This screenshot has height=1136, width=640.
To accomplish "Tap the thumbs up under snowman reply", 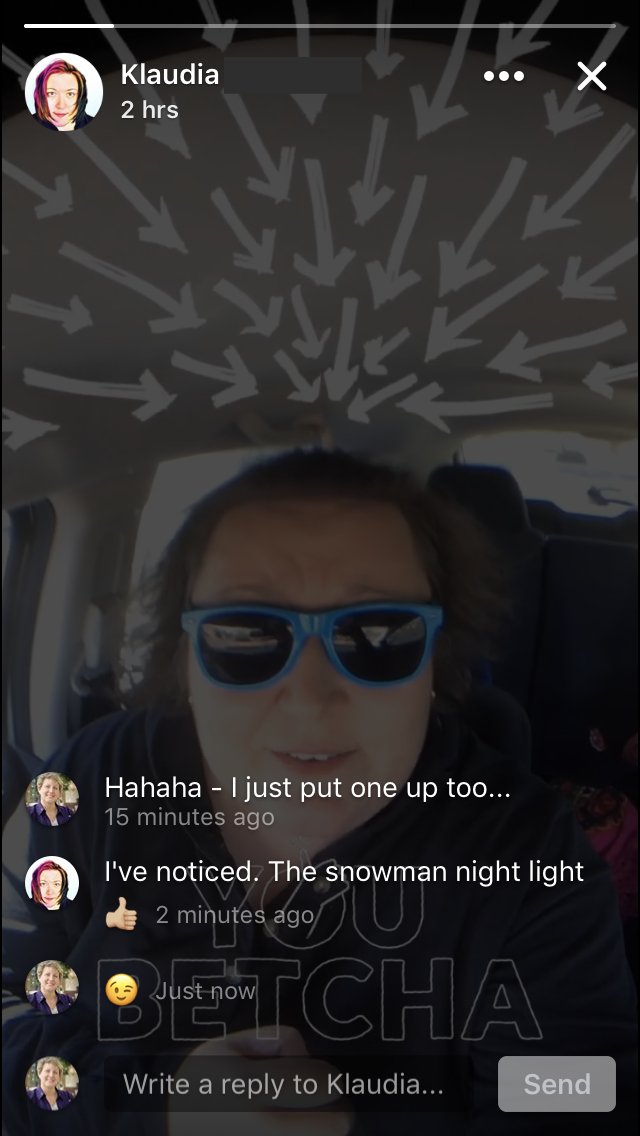I will point(121,916).
